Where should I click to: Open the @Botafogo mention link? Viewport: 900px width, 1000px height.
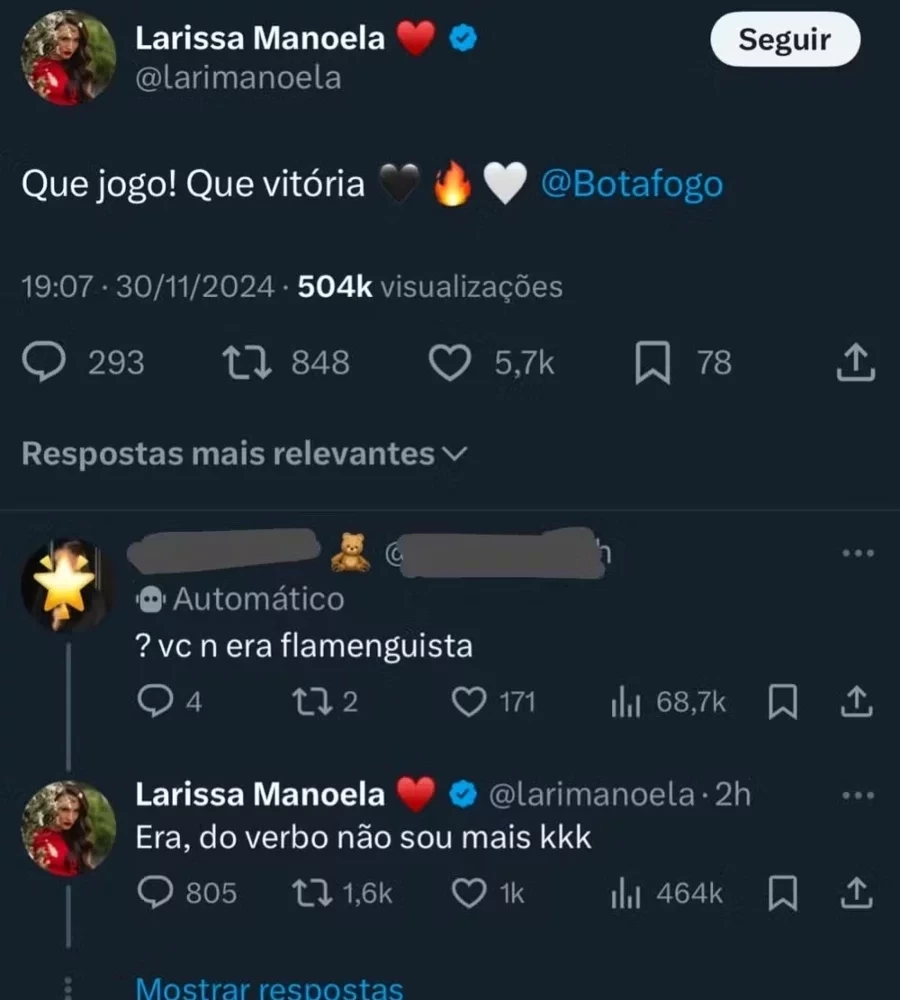(x=631, y=185)
